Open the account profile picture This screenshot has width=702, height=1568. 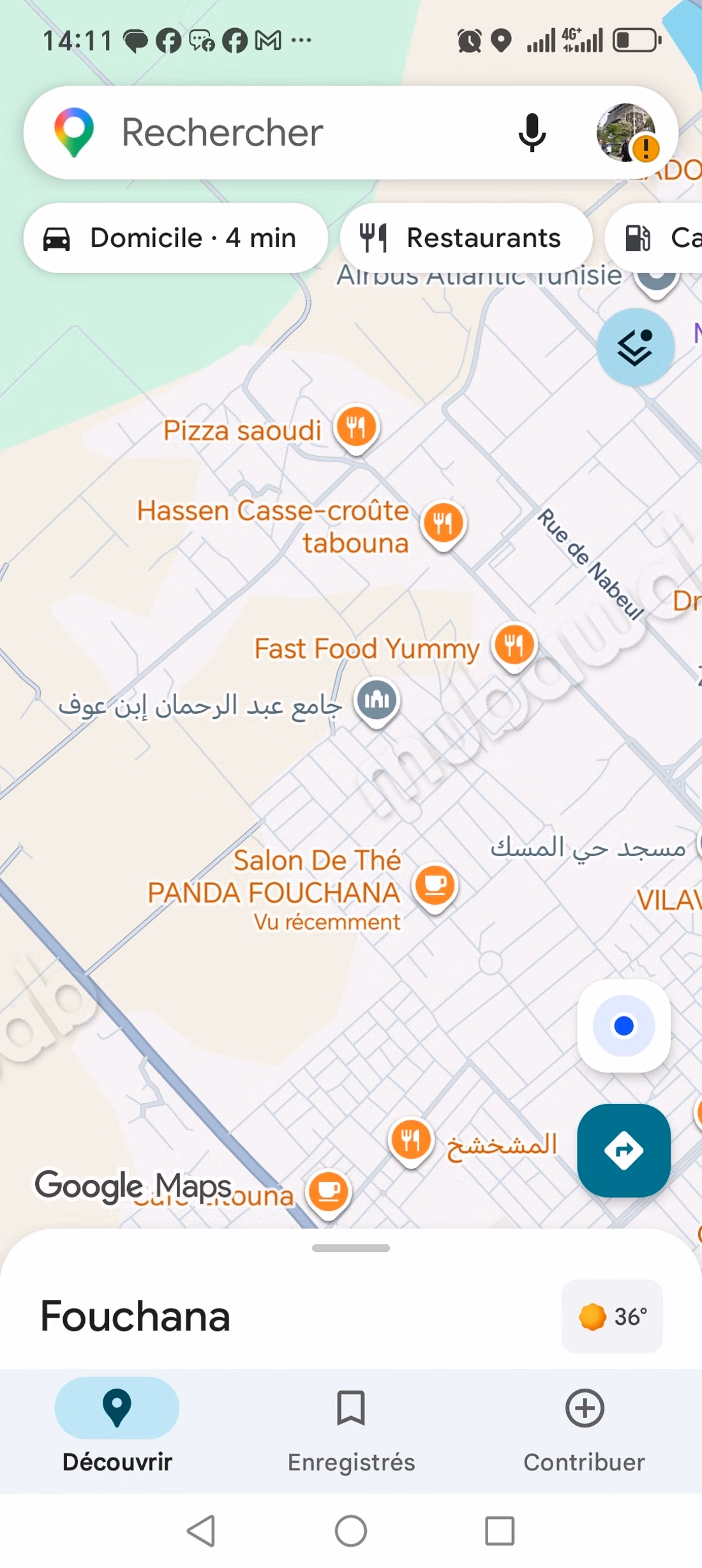tap(626, 132)
